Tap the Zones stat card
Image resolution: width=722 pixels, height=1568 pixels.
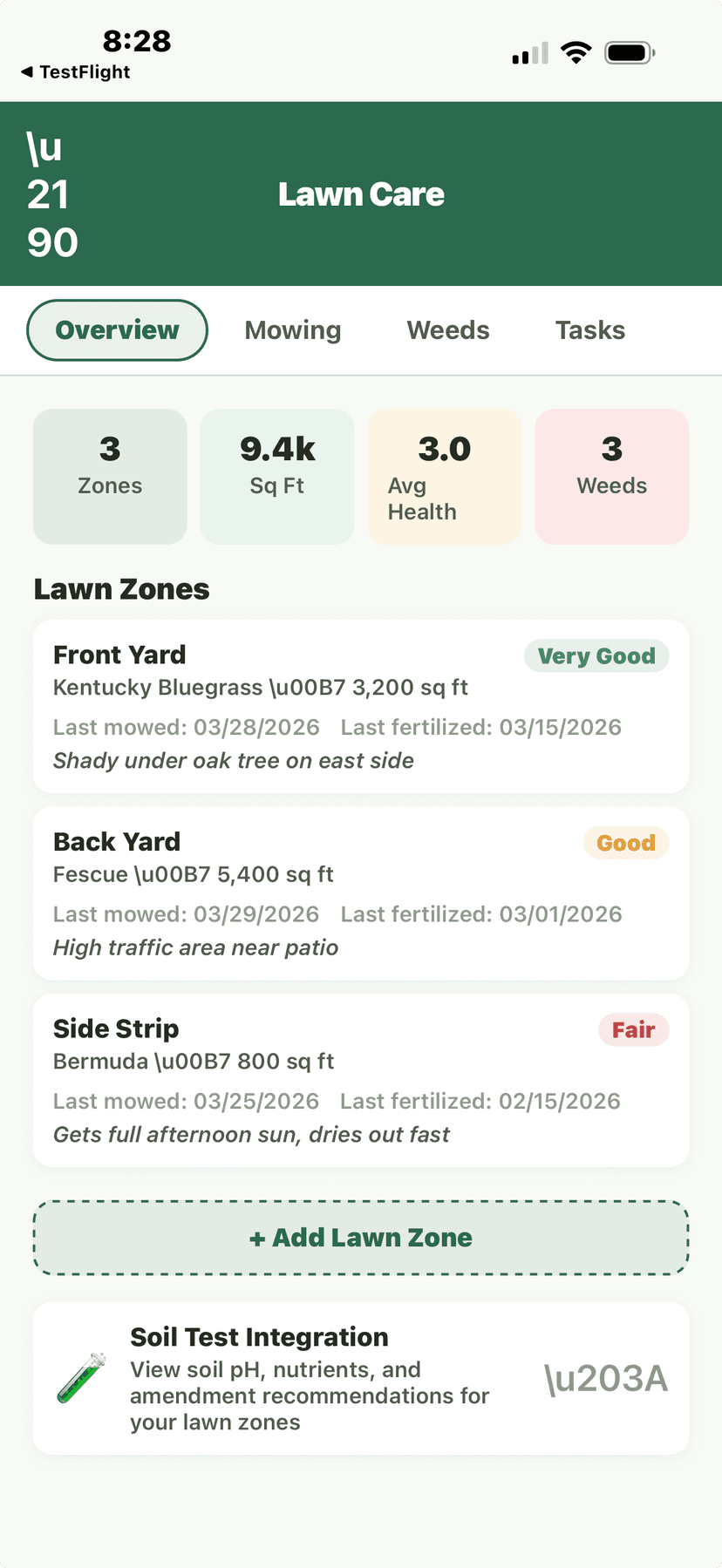tap(109, 476)
